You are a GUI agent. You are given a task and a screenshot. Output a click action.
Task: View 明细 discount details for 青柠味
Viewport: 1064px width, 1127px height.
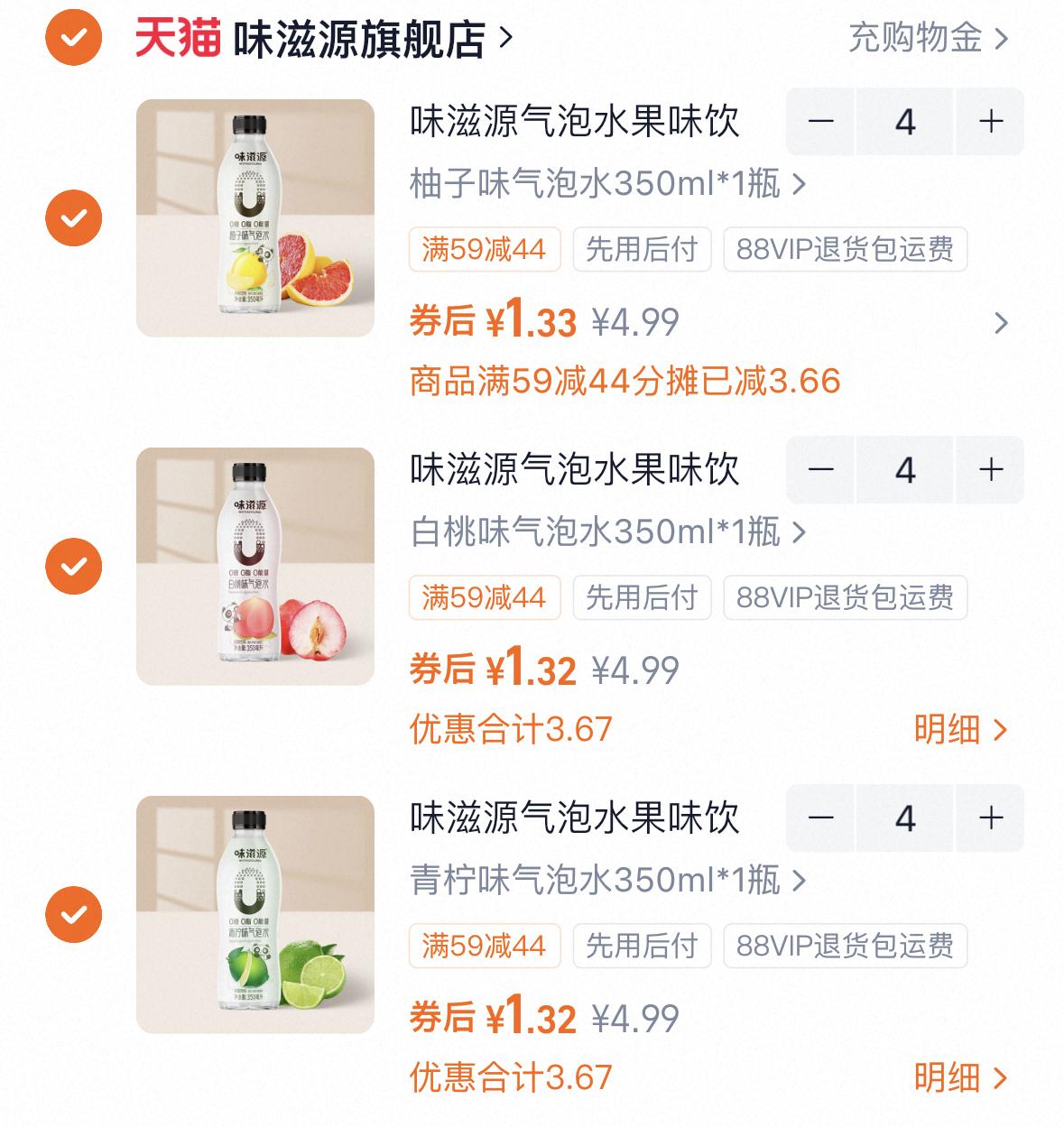(x=960, y=1077)
